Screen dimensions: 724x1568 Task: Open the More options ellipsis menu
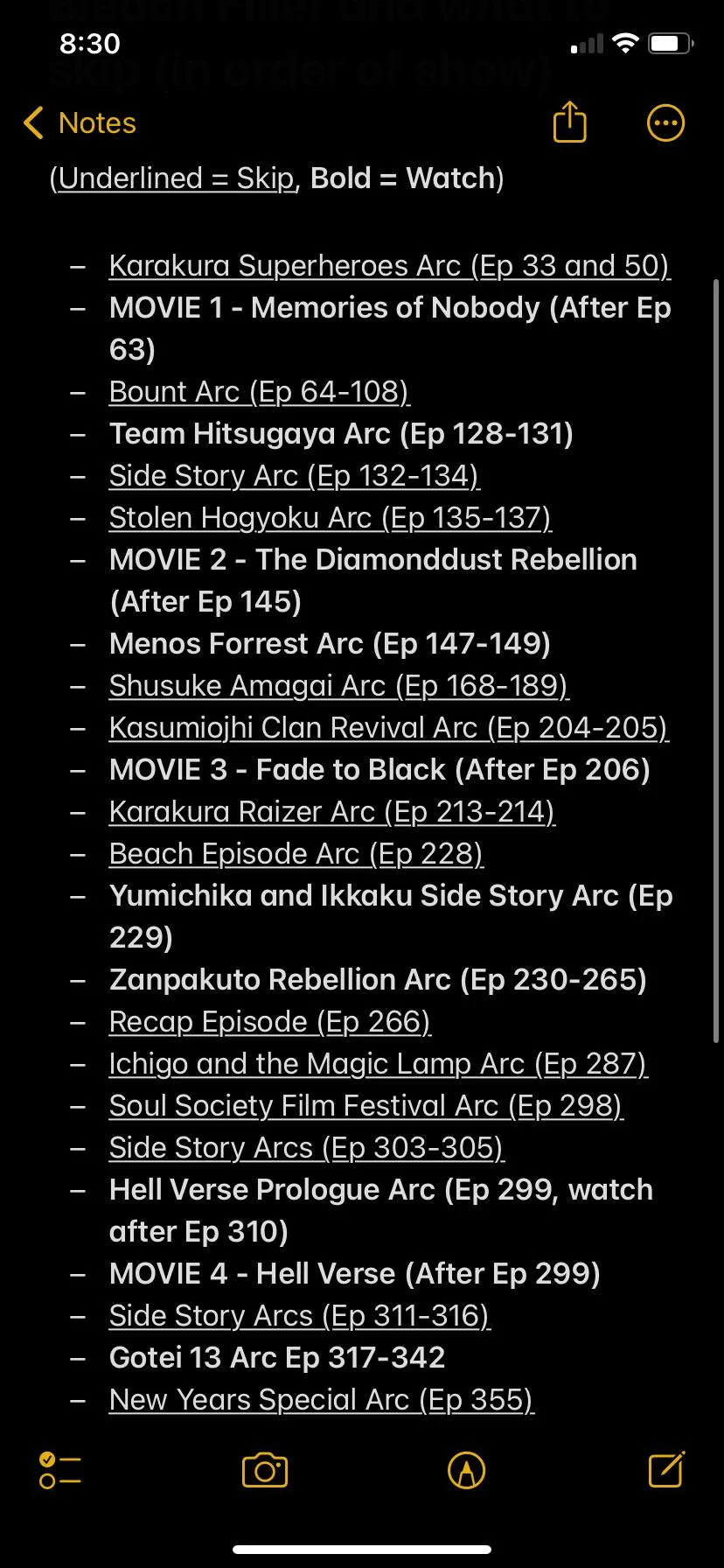665,122
